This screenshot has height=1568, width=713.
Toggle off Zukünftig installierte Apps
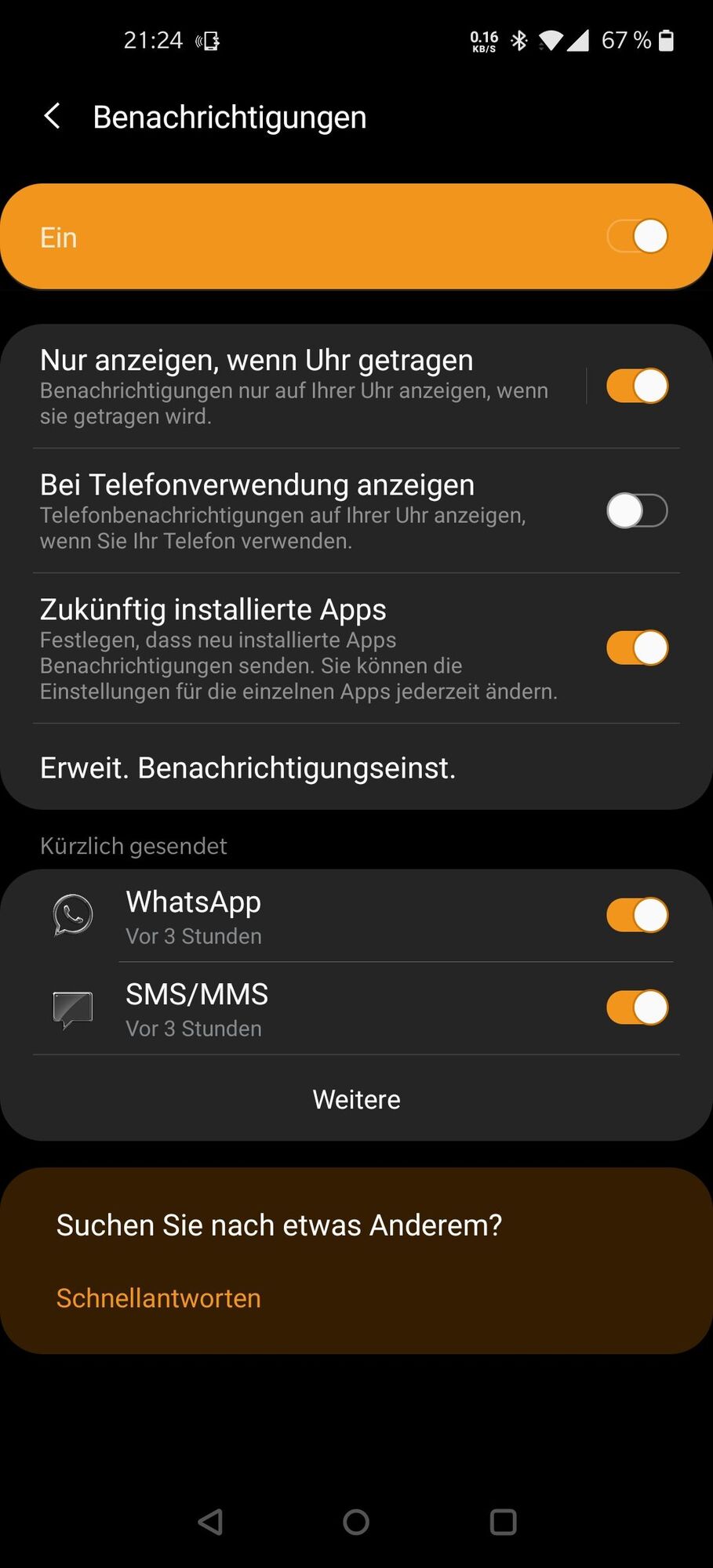pyautogui.click(x=637, y=648)
